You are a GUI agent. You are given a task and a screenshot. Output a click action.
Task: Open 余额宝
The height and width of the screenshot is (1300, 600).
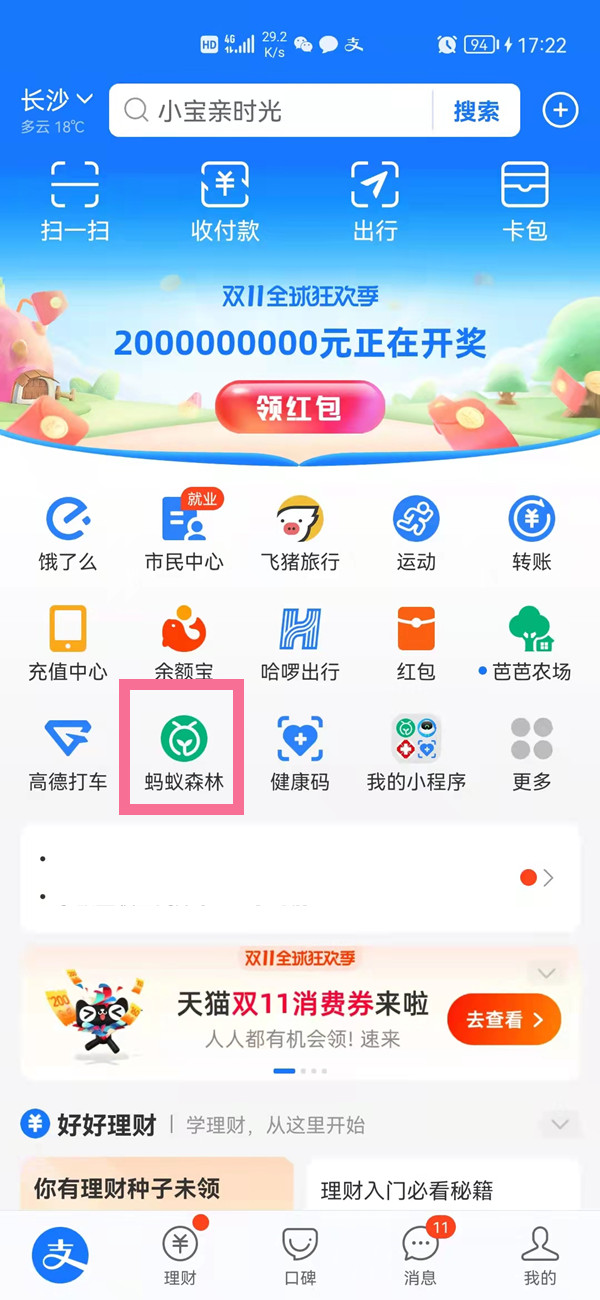(184, 644)
